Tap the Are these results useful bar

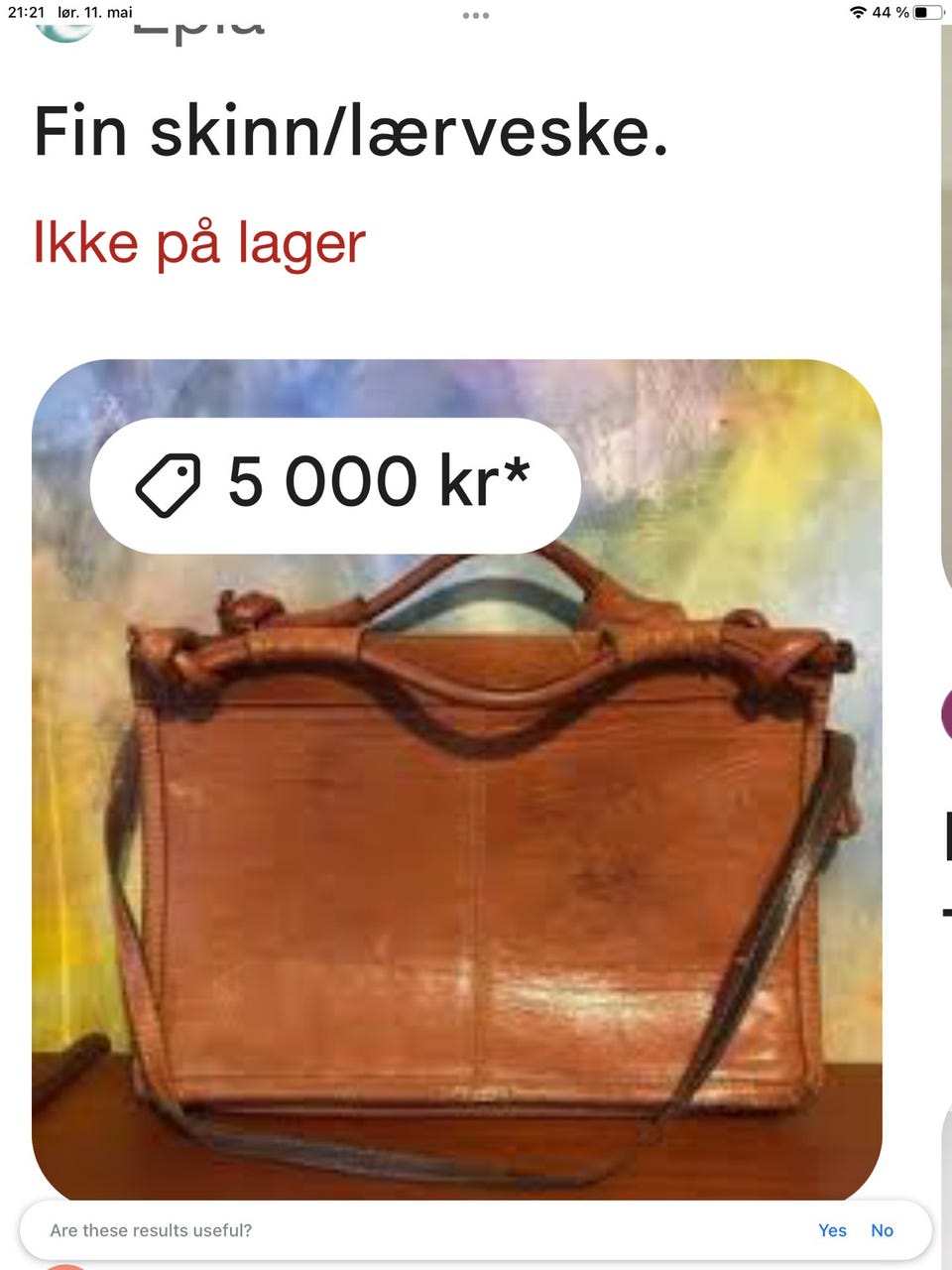click(397, 1230)
